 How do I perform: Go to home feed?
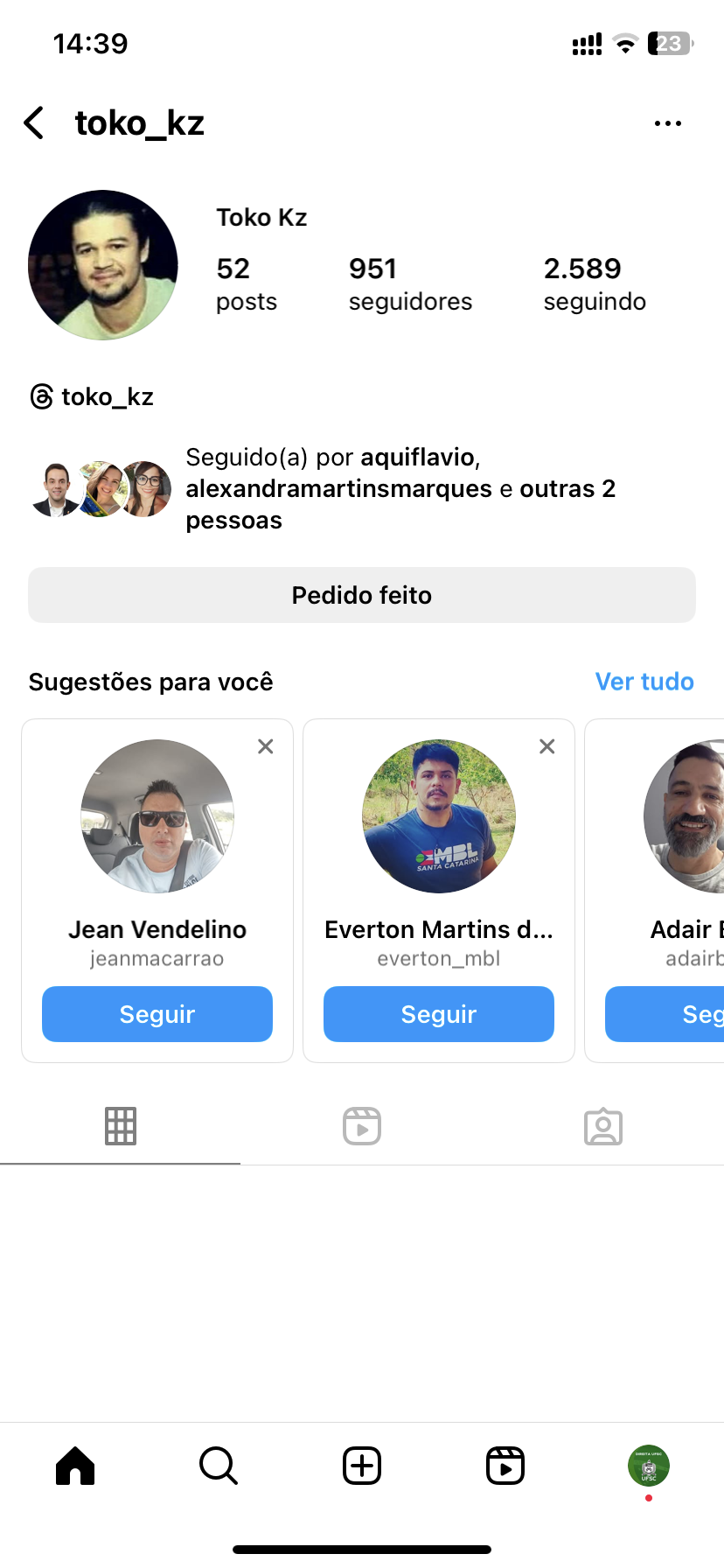pyautogui.click(x=75, y=1466)
